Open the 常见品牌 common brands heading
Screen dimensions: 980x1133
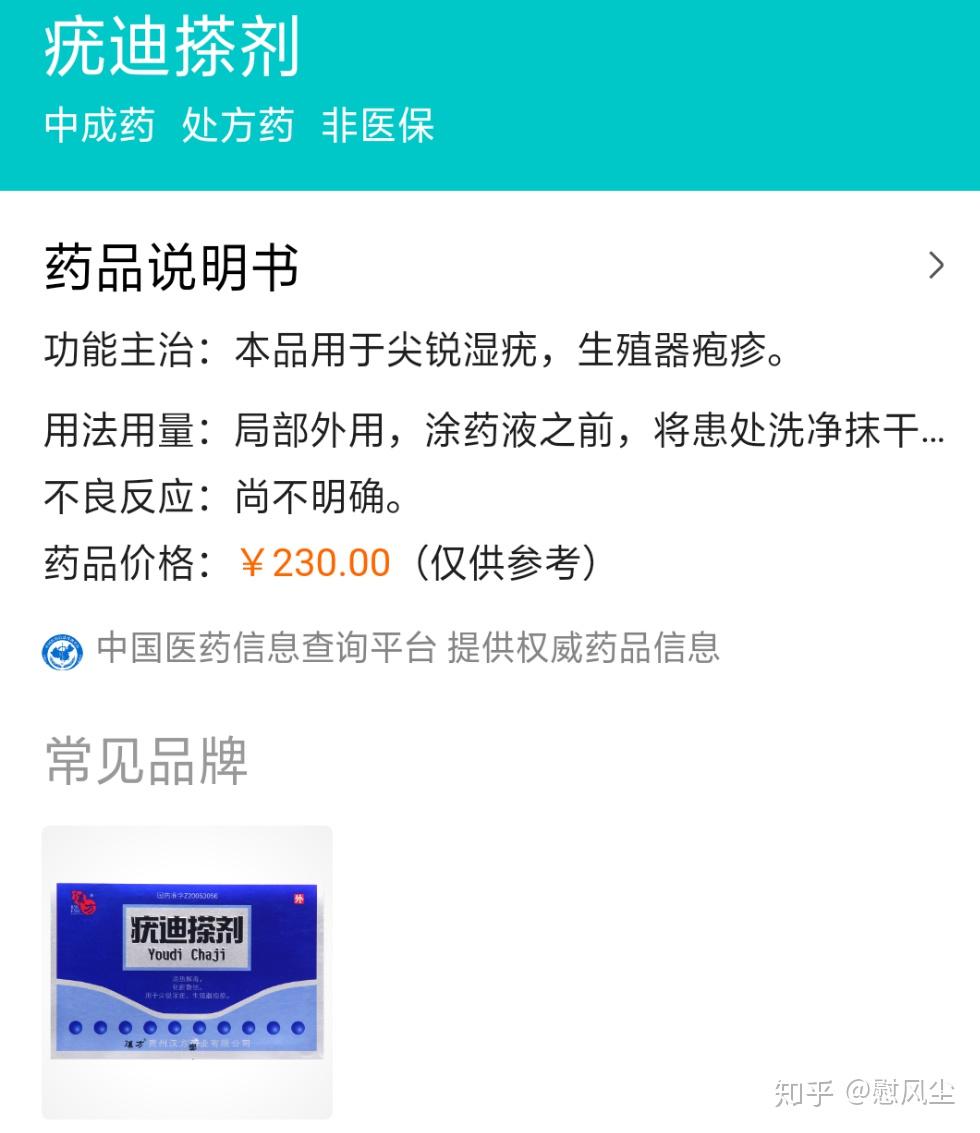pos(145,765)
